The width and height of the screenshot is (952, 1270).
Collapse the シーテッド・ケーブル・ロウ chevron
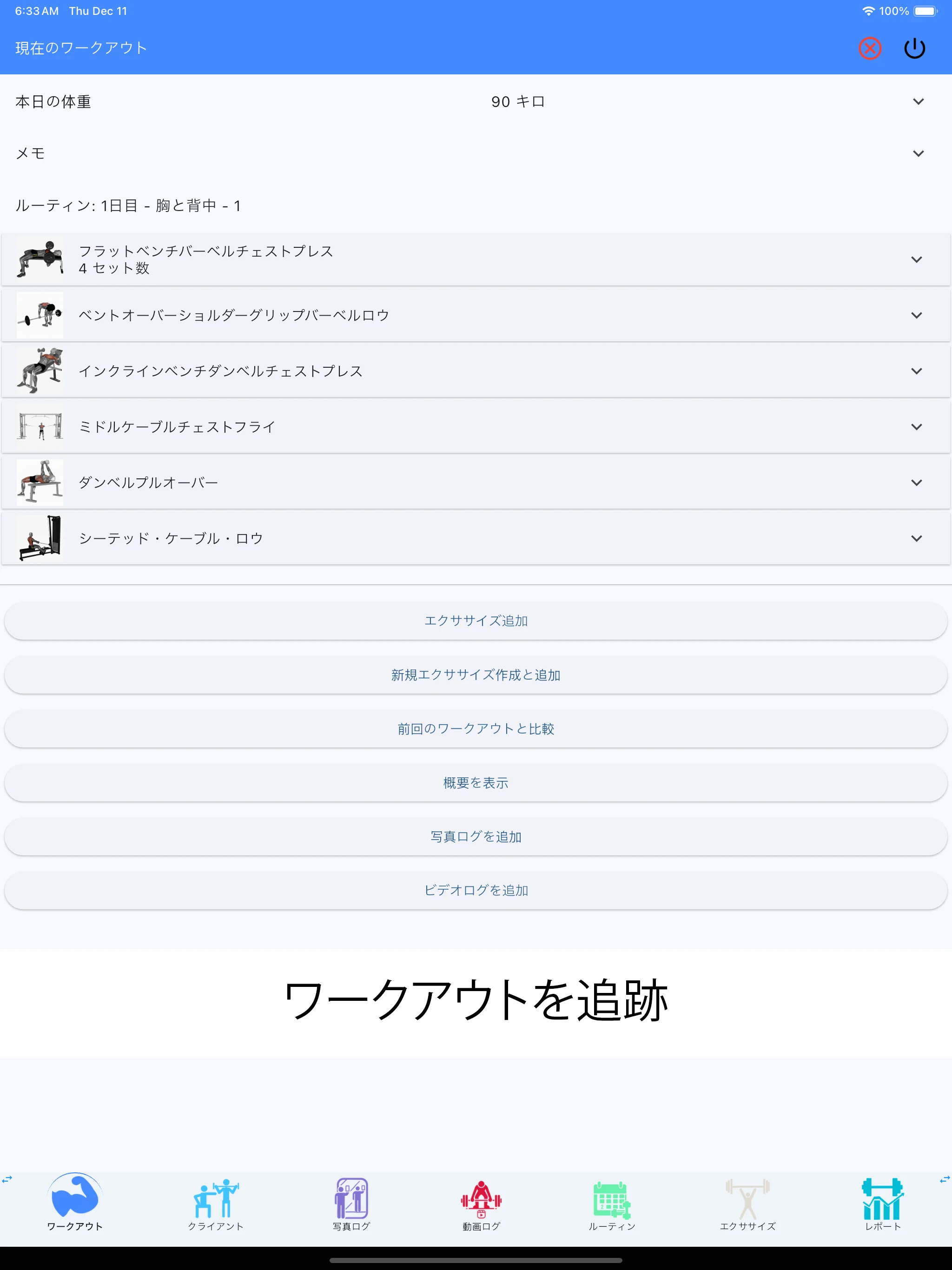coord(917,538)
